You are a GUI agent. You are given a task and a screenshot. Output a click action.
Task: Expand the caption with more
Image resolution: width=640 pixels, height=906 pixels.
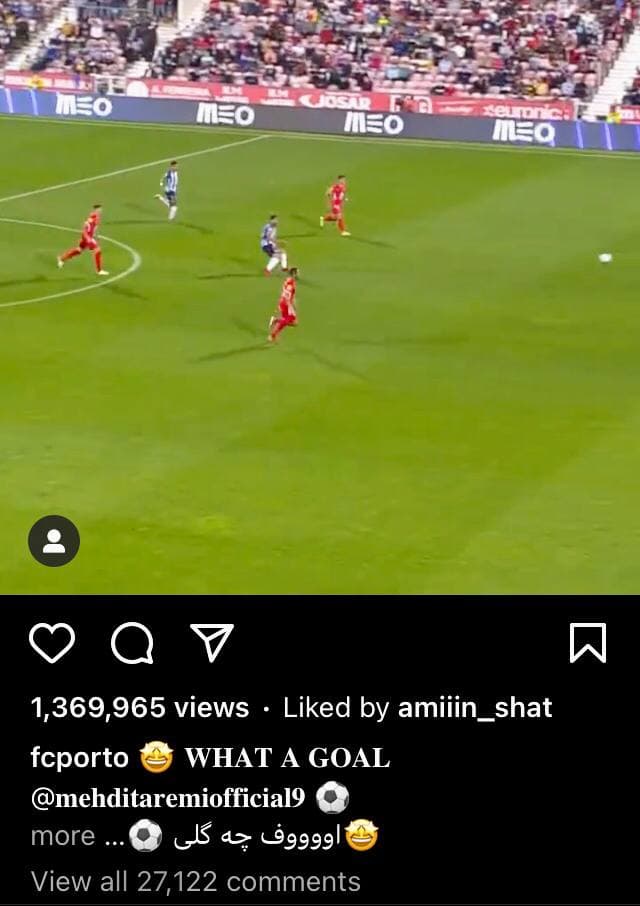[63, 836]
